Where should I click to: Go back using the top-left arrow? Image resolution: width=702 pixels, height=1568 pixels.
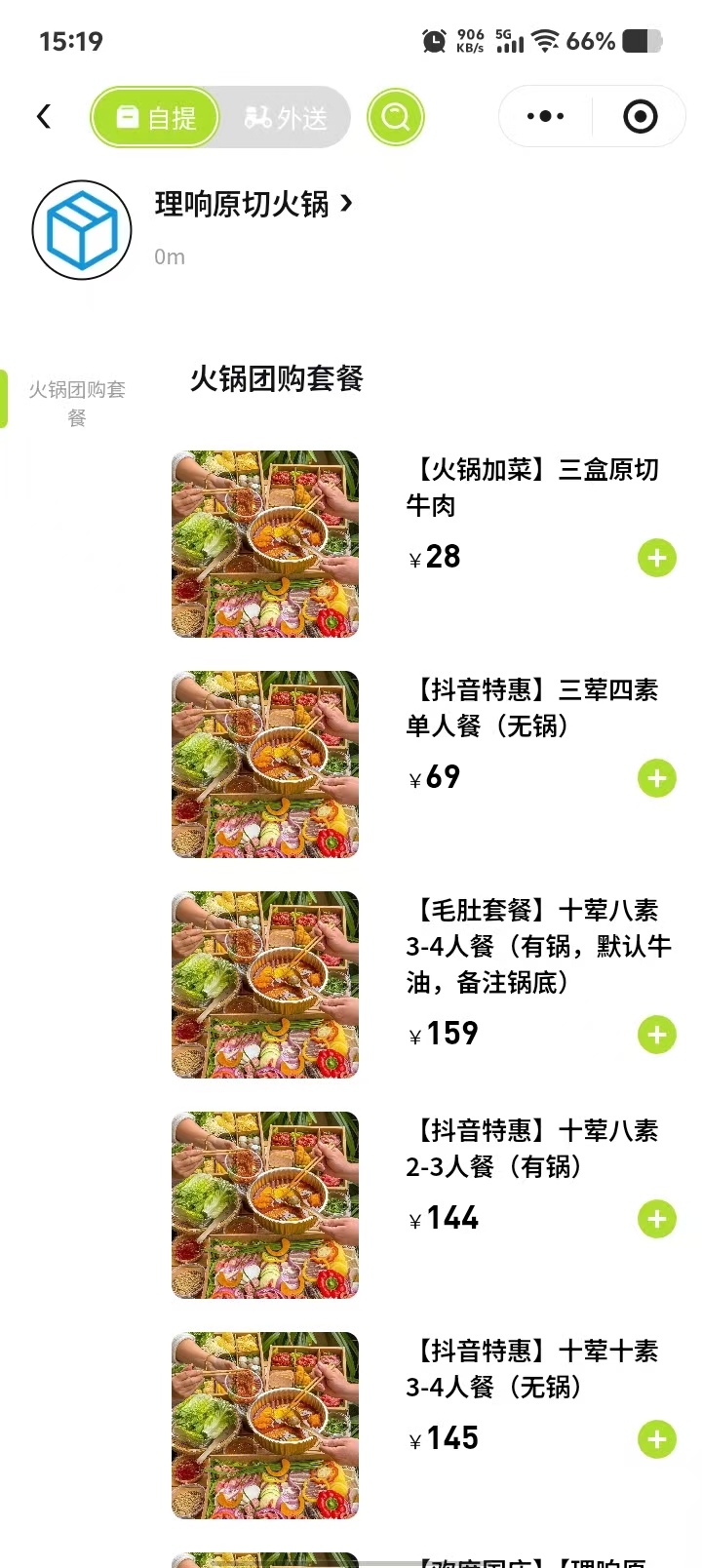44,117
